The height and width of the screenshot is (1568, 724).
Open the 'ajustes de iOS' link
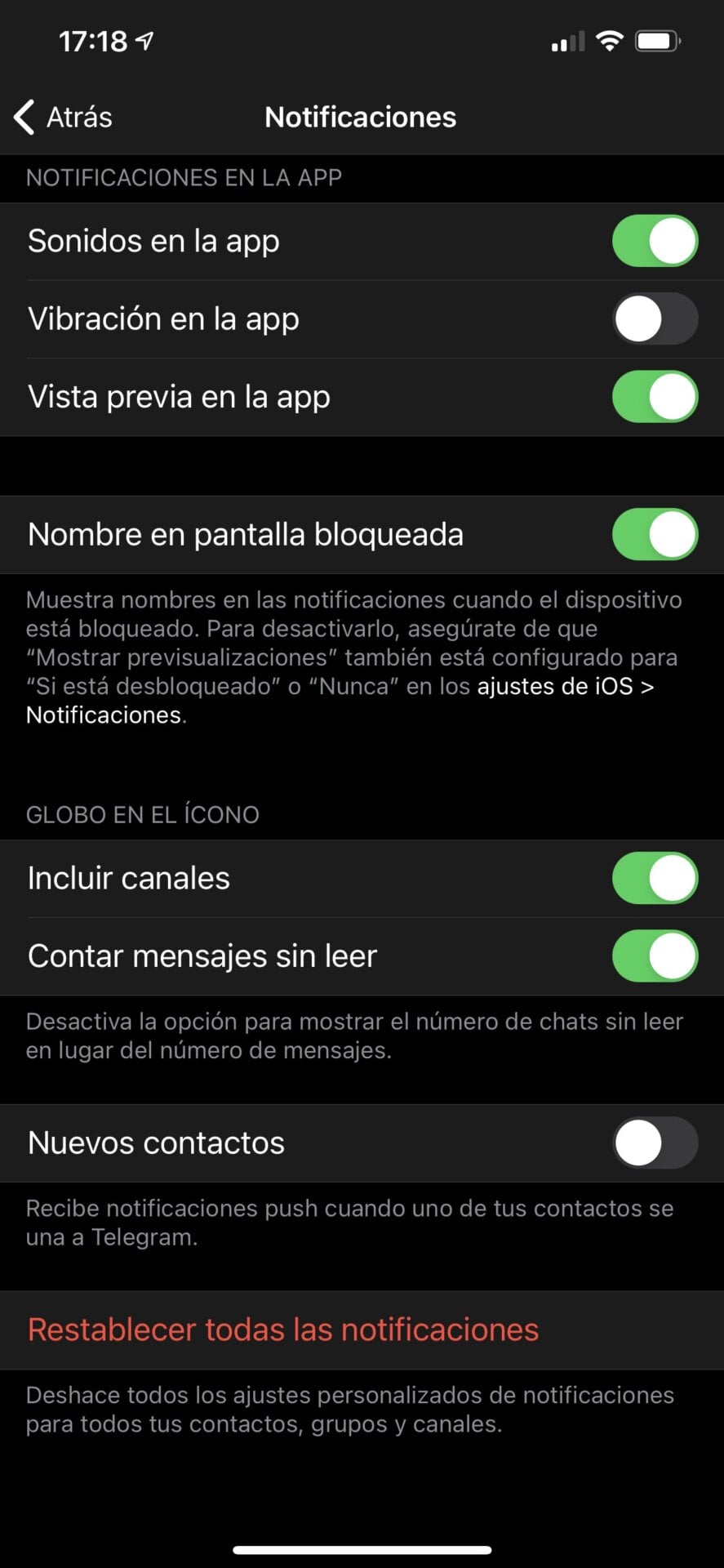pos(554,687)
